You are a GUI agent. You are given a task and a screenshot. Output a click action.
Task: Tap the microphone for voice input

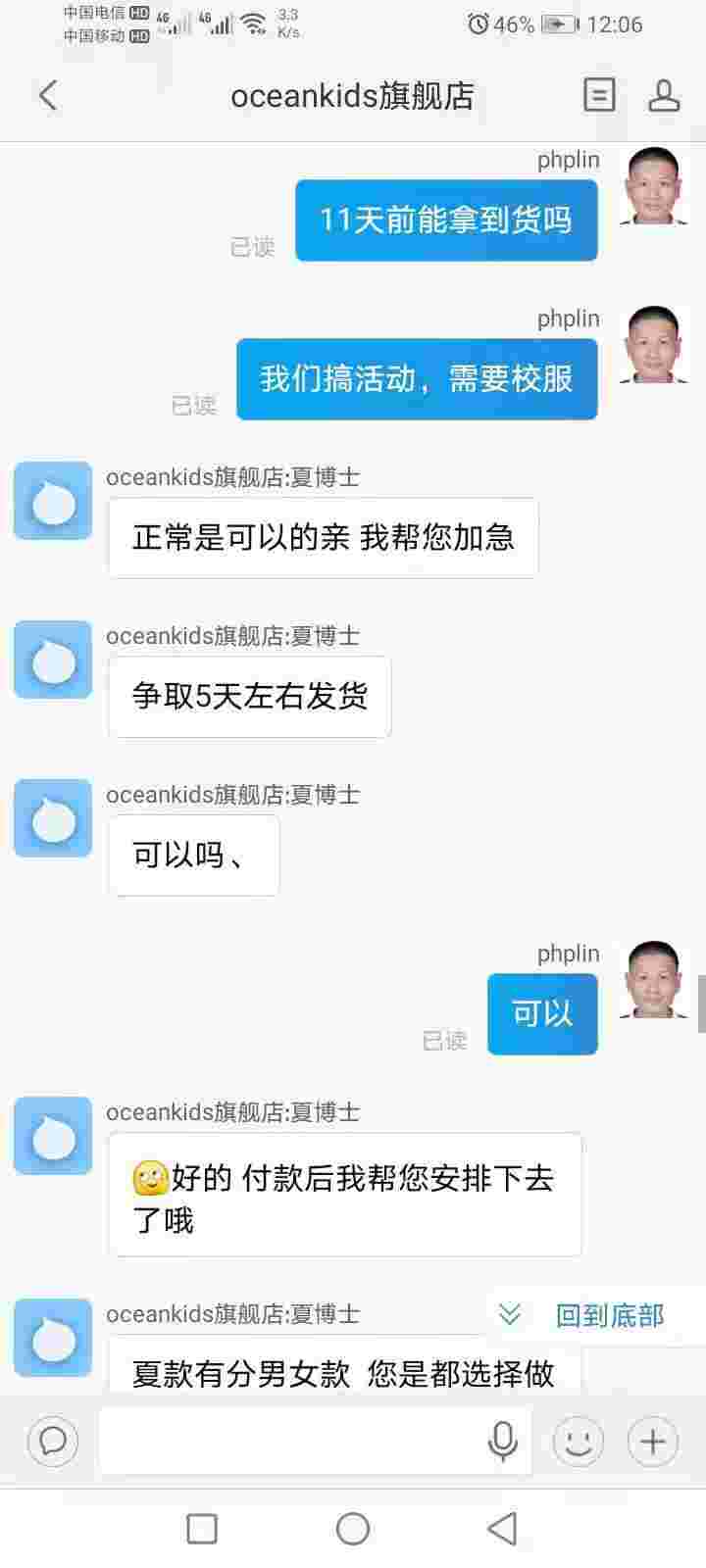pos(503,1441)
